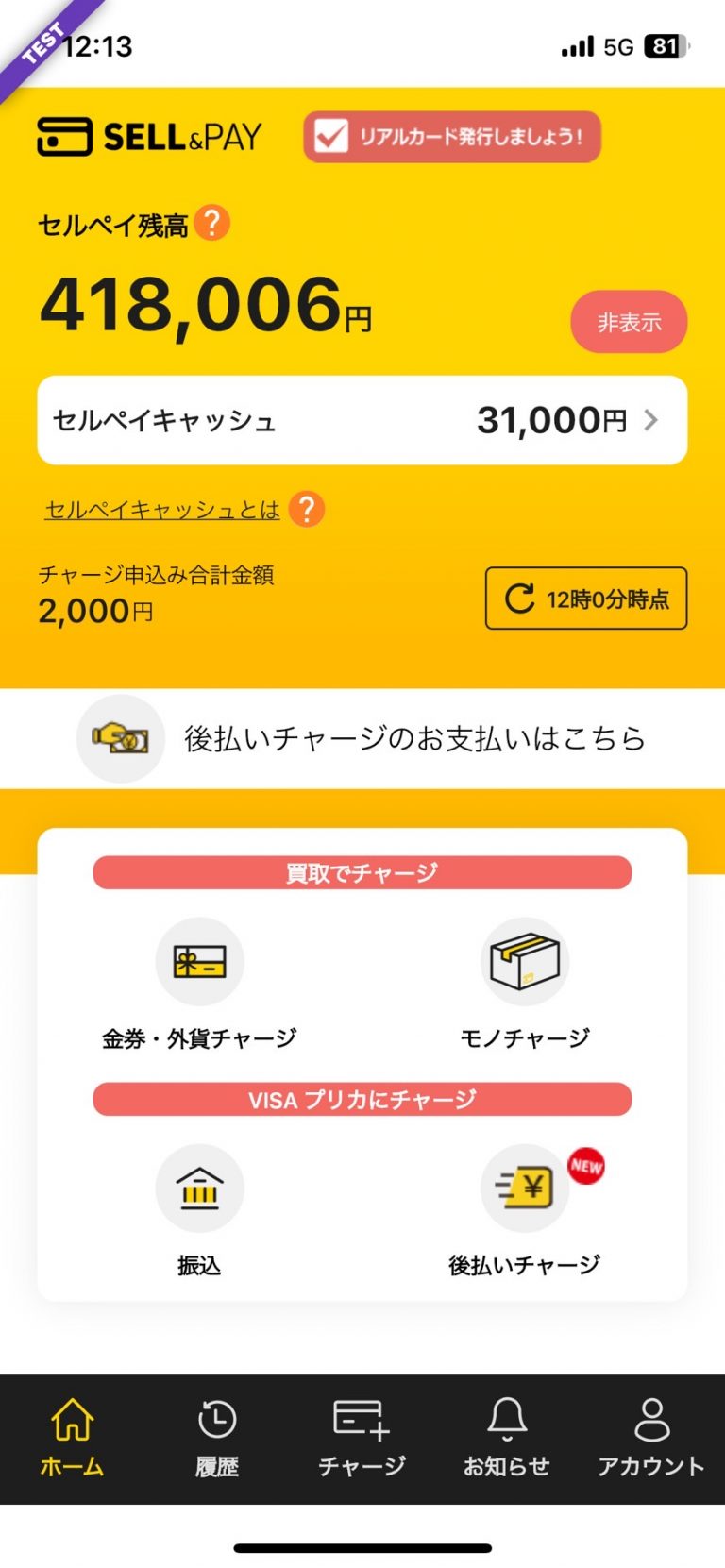Hide the balance with the 非表示 toggle
The width and height of the screenshot is (725, 1568).
pos(628,321)
